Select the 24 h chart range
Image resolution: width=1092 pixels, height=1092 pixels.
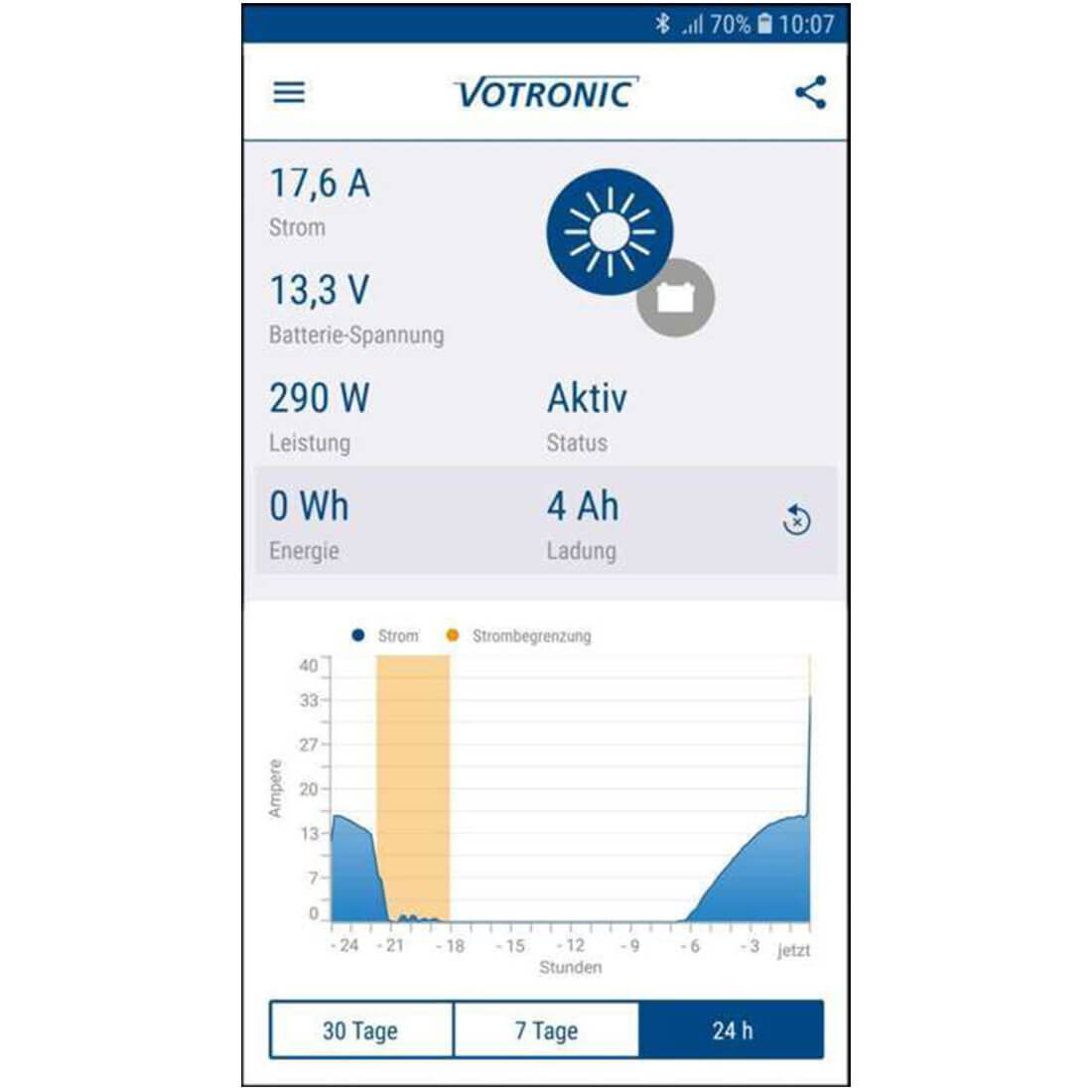[x=732, y=1029]
